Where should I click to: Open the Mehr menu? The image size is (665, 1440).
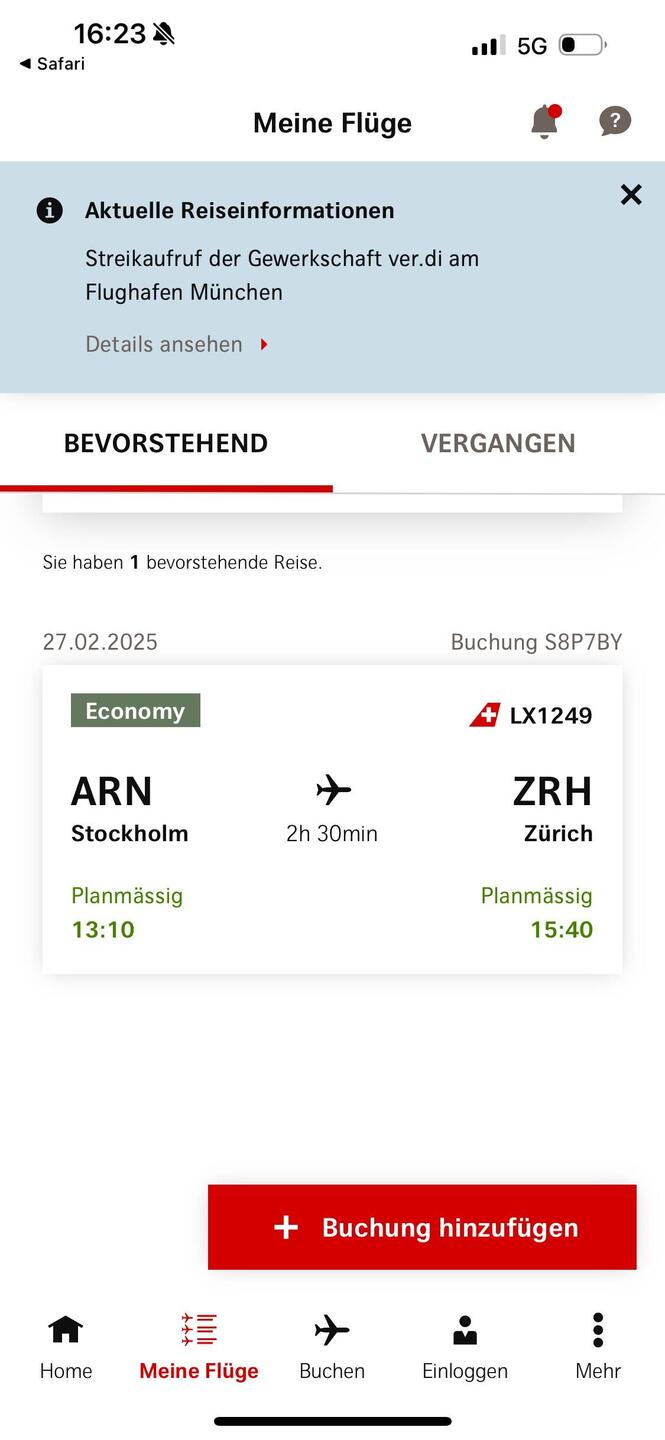[x=598, y=1347]
